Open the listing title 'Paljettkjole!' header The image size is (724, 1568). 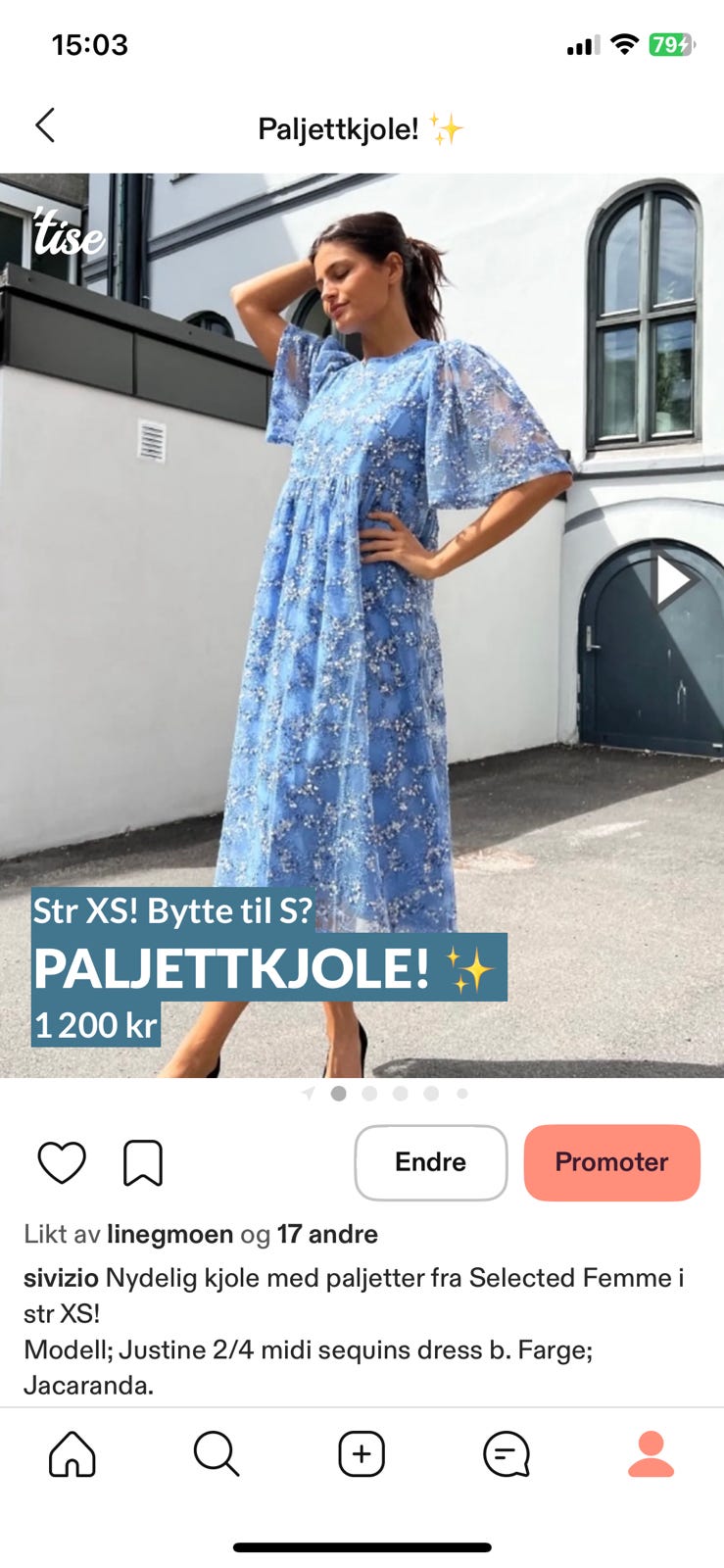tap(362, 125)
